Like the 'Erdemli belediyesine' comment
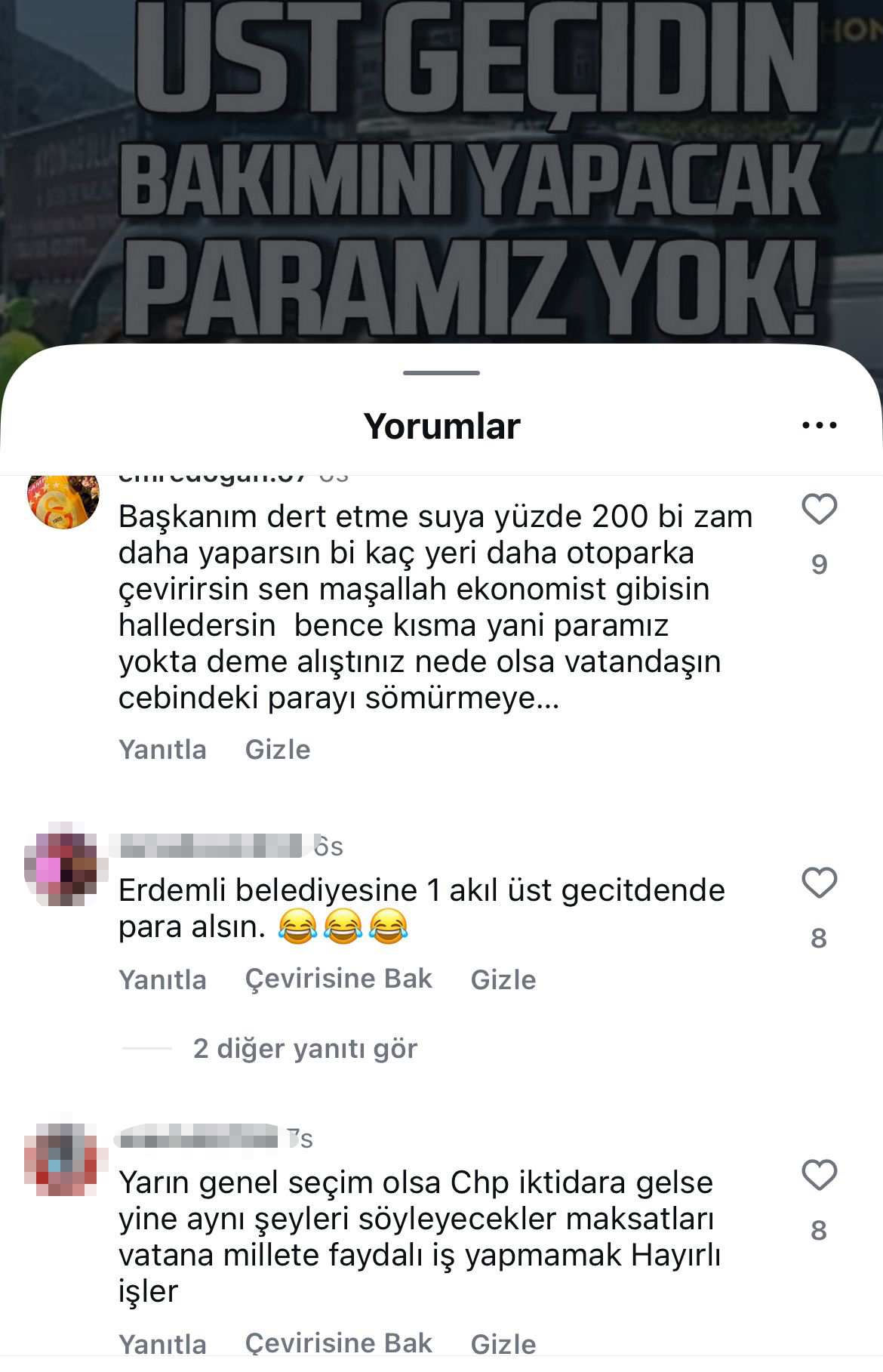 819,883
